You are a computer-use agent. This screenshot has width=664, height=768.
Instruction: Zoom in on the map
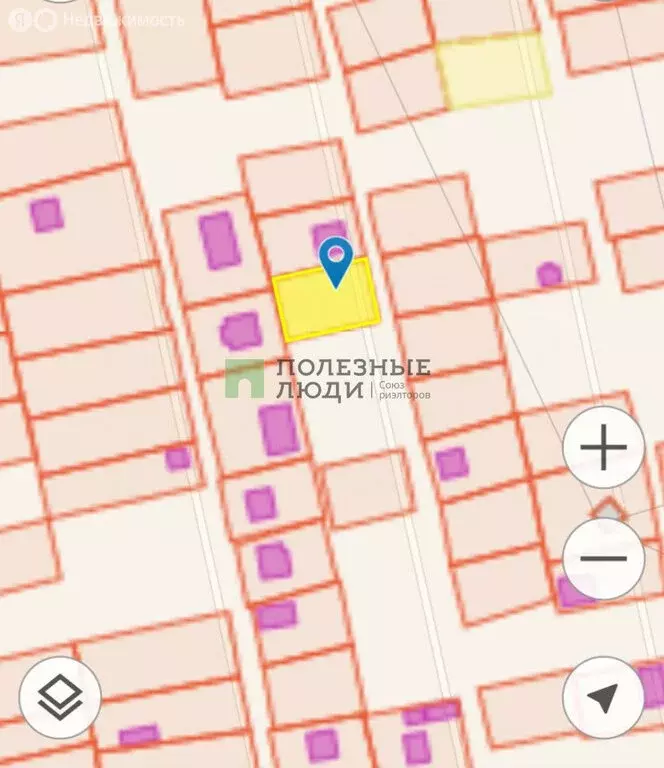[x=603, y=447]
